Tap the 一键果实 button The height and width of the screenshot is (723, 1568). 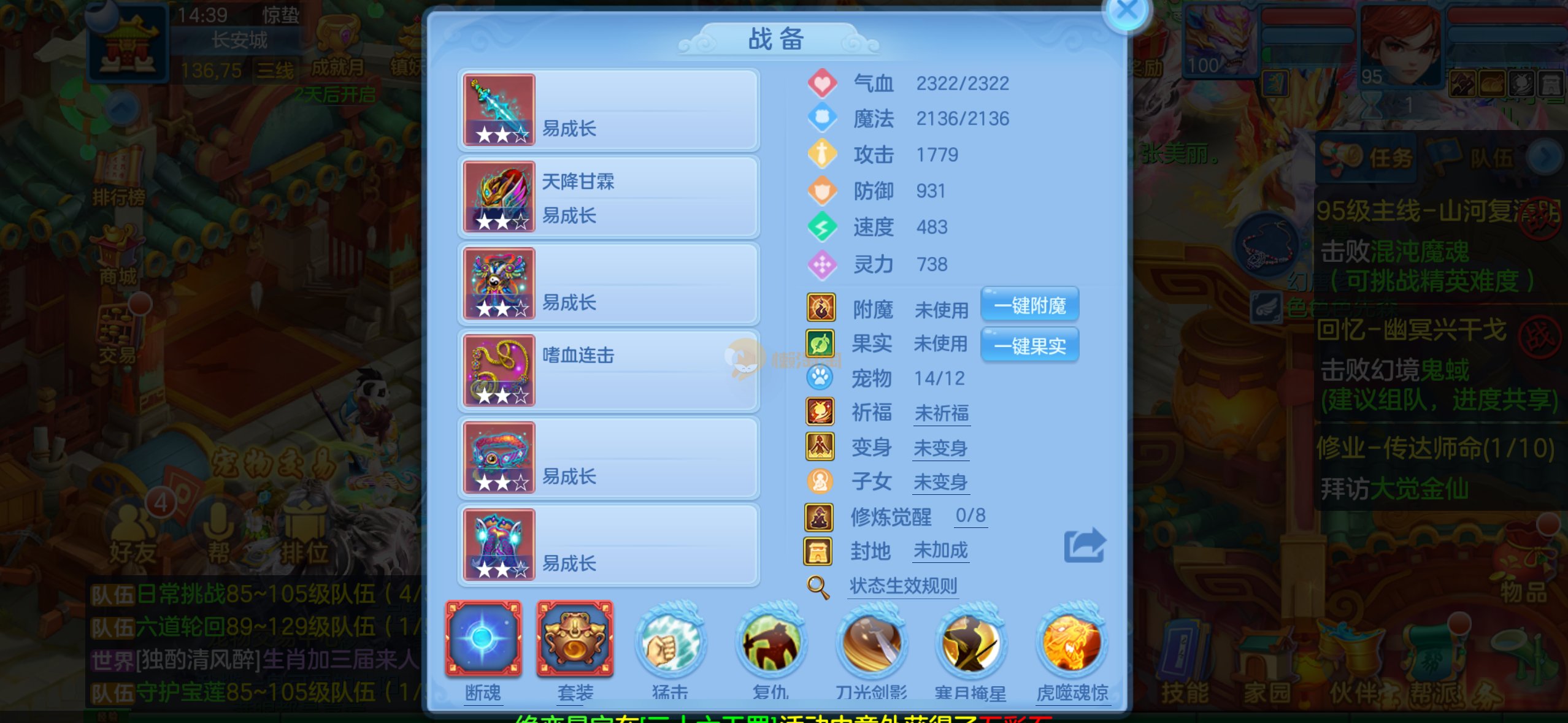click(1029, 345)
